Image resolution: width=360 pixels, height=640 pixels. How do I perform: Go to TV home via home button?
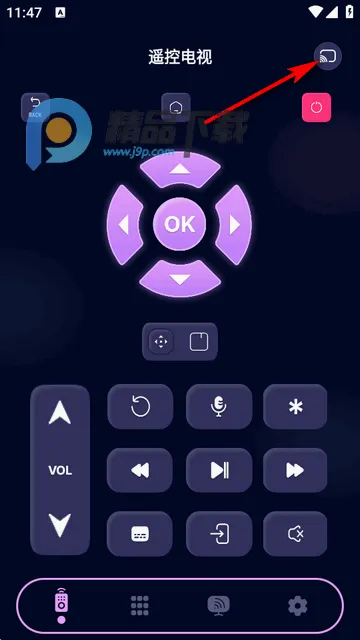coord(176,108)
